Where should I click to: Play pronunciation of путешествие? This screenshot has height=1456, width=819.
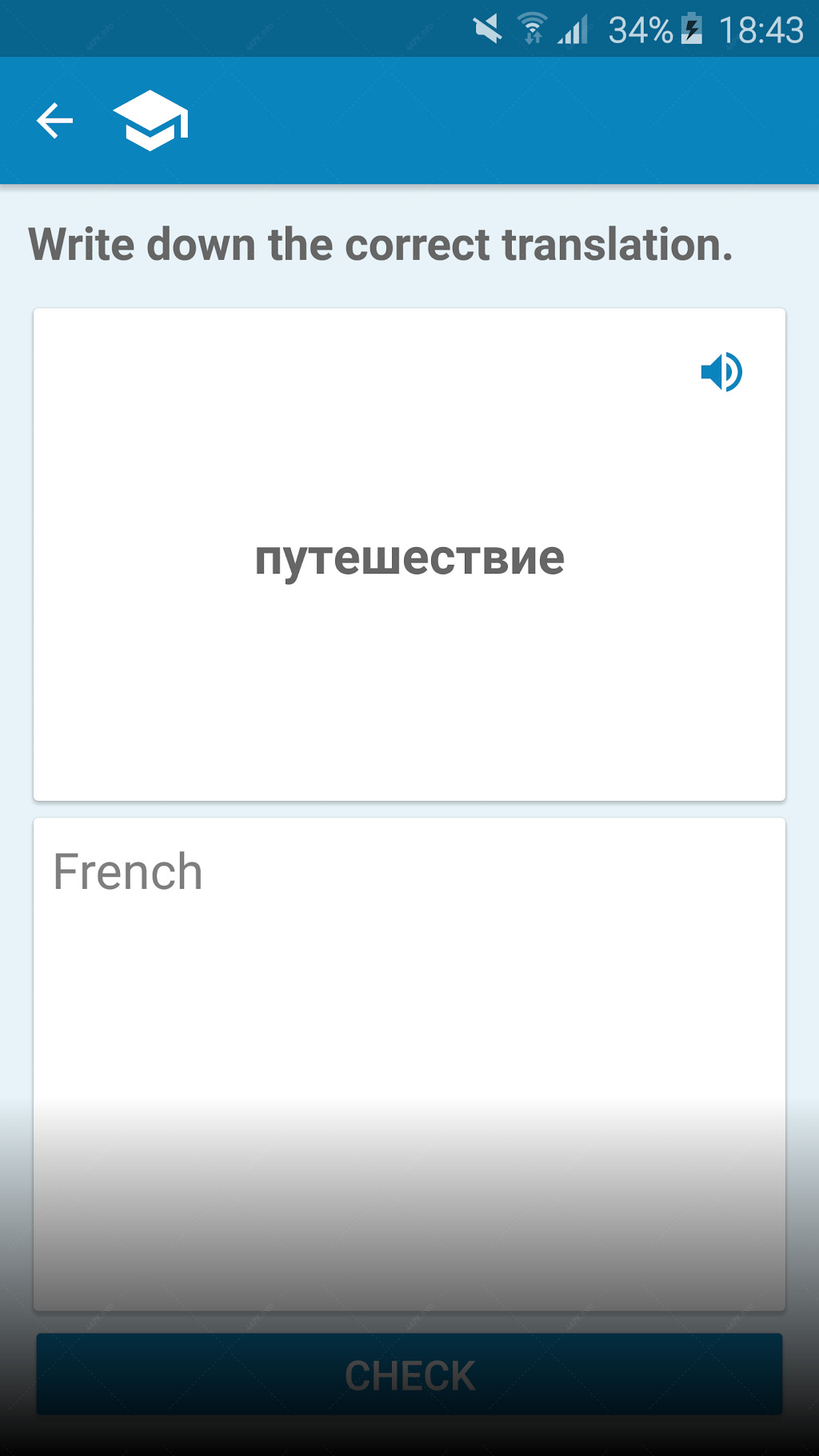(721, 372)
